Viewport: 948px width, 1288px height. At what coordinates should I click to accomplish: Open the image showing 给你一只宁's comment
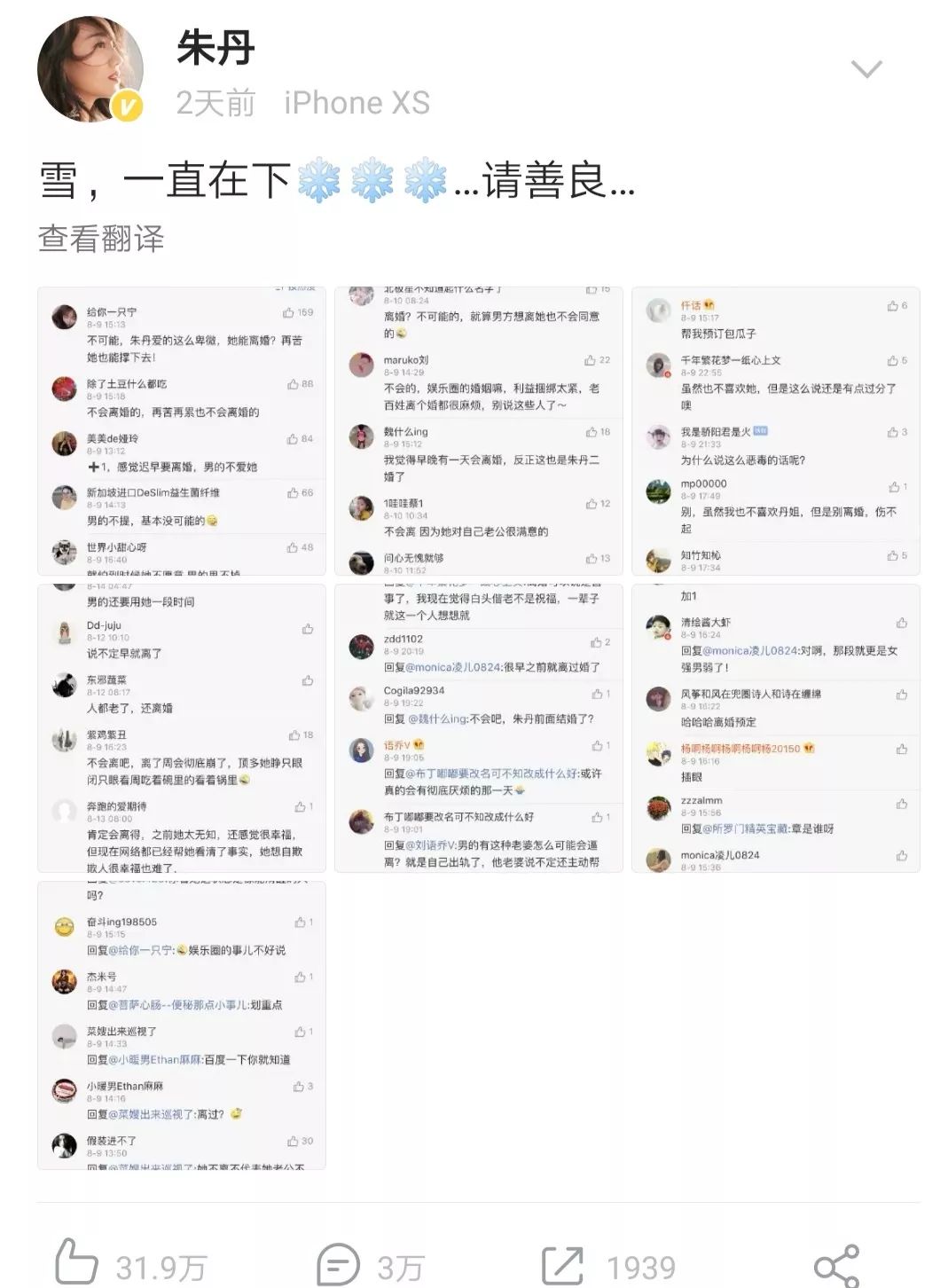point(182,431)
